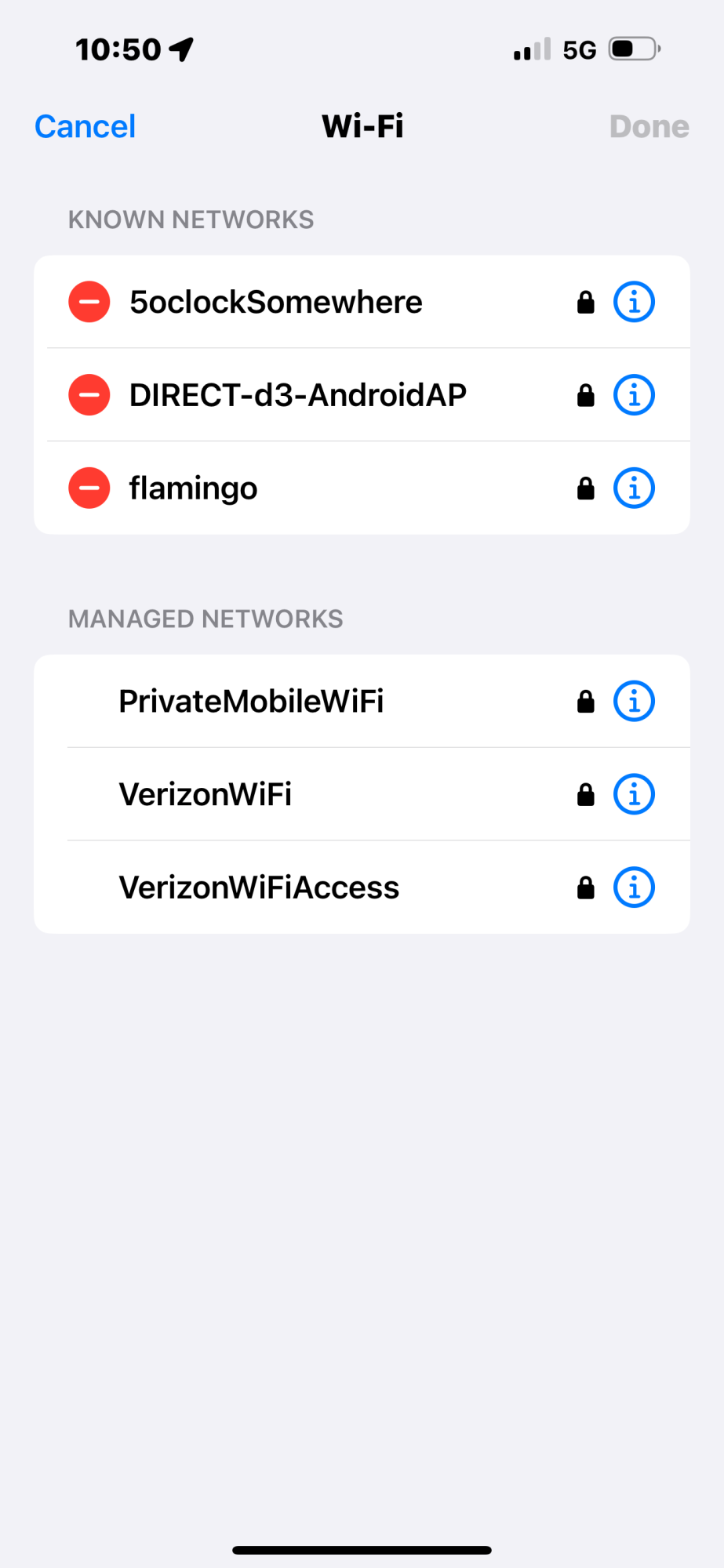Viewport: 724px width, 1568px height.
Task: Remove the 5oclockSomewhere network
Action: [x=89, y=302]
